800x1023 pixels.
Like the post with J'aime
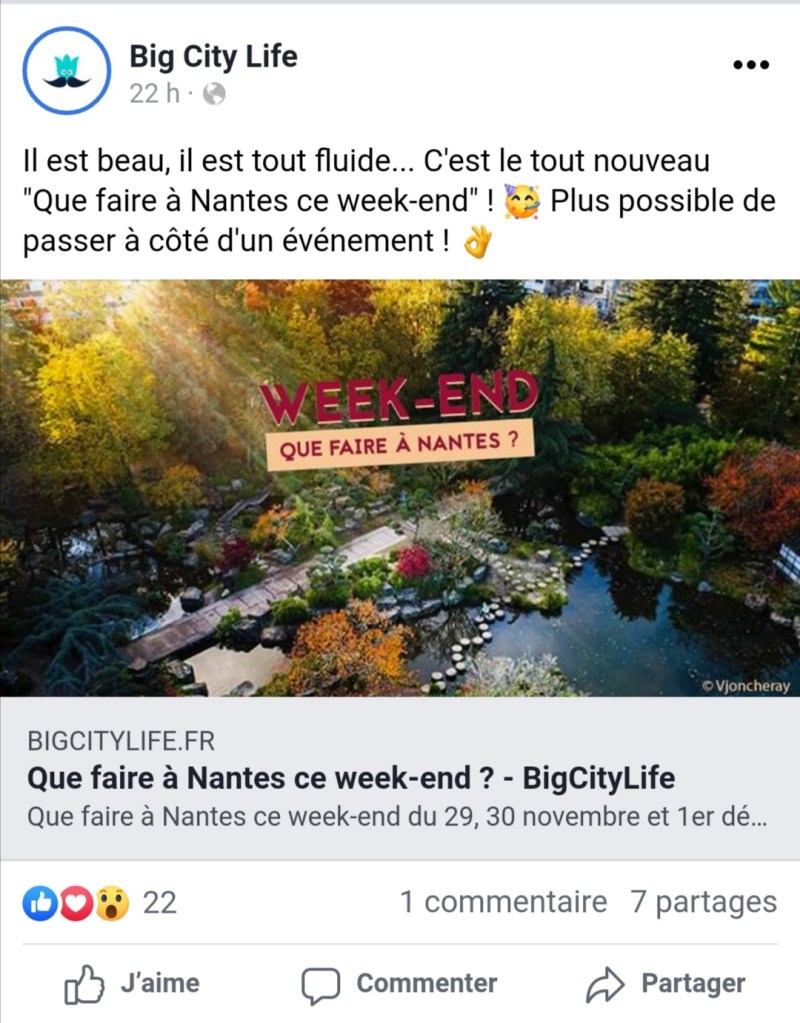click(x=132, y=984)
